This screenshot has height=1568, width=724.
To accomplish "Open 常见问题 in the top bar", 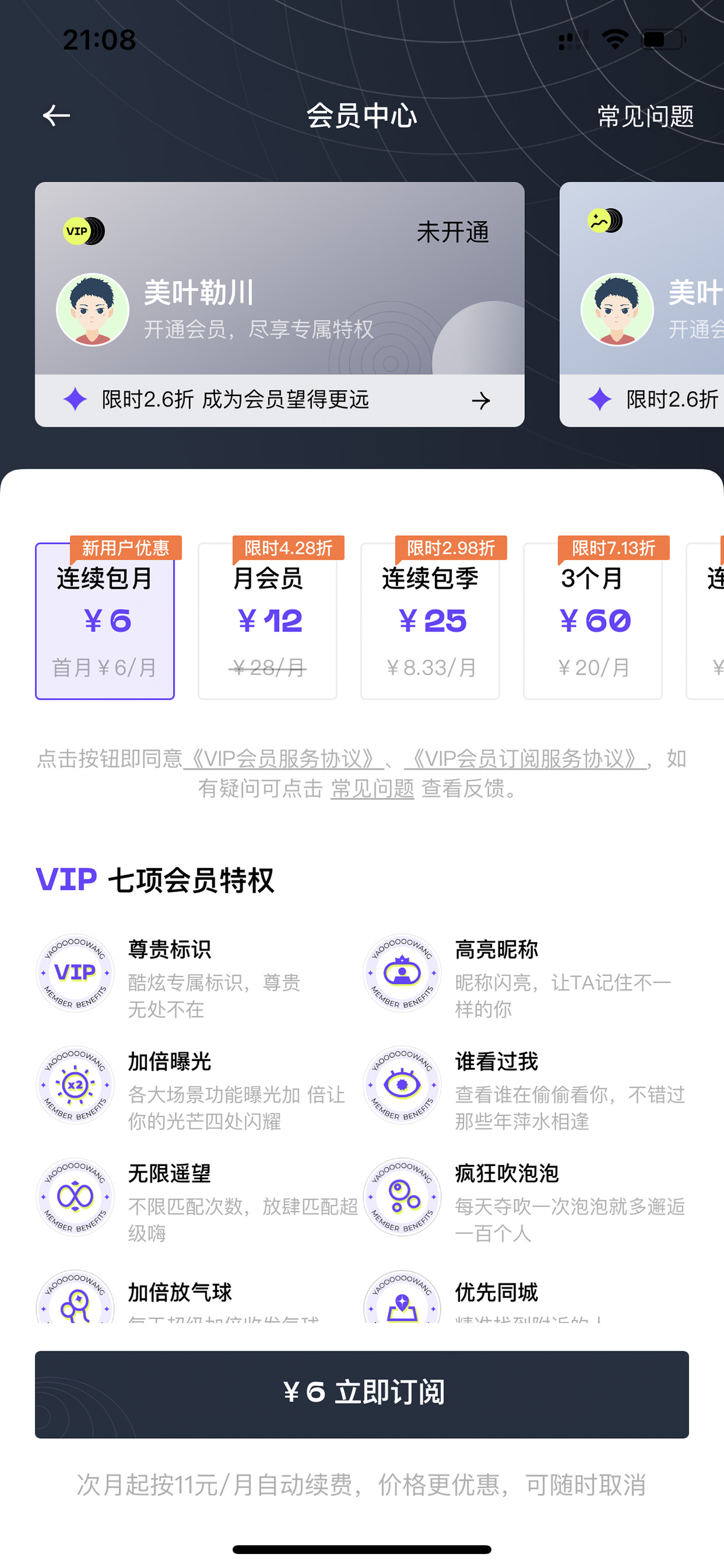I will coord(646,116).
